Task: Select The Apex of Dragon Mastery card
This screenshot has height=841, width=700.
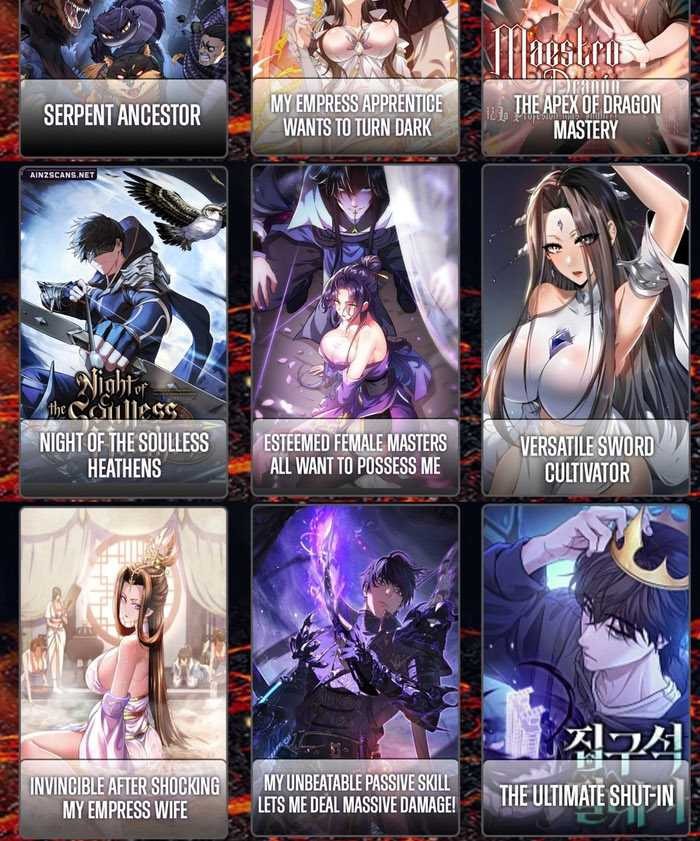Action: (x=586, y=80)
